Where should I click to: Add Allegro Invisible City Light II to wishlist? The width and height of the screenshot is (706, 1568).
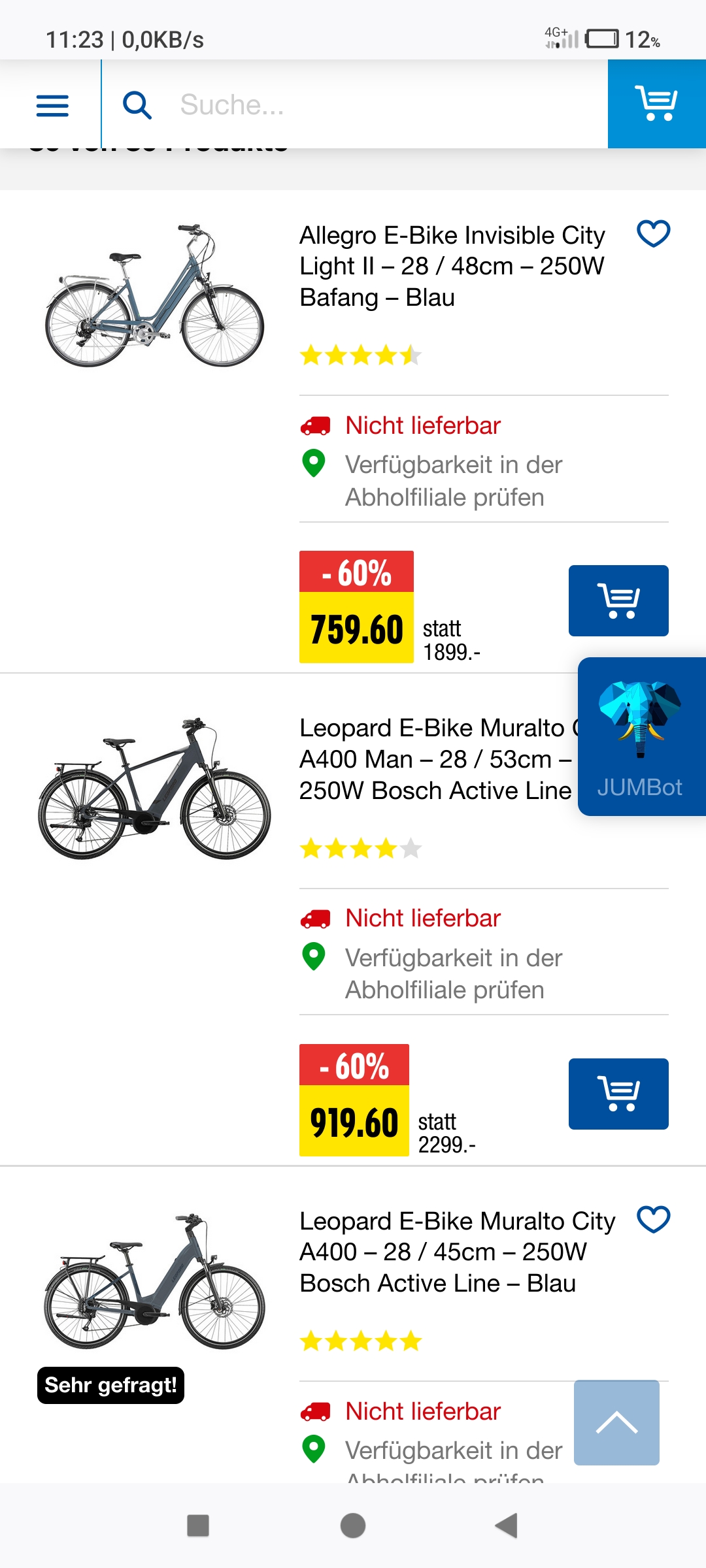click(653, 233)
